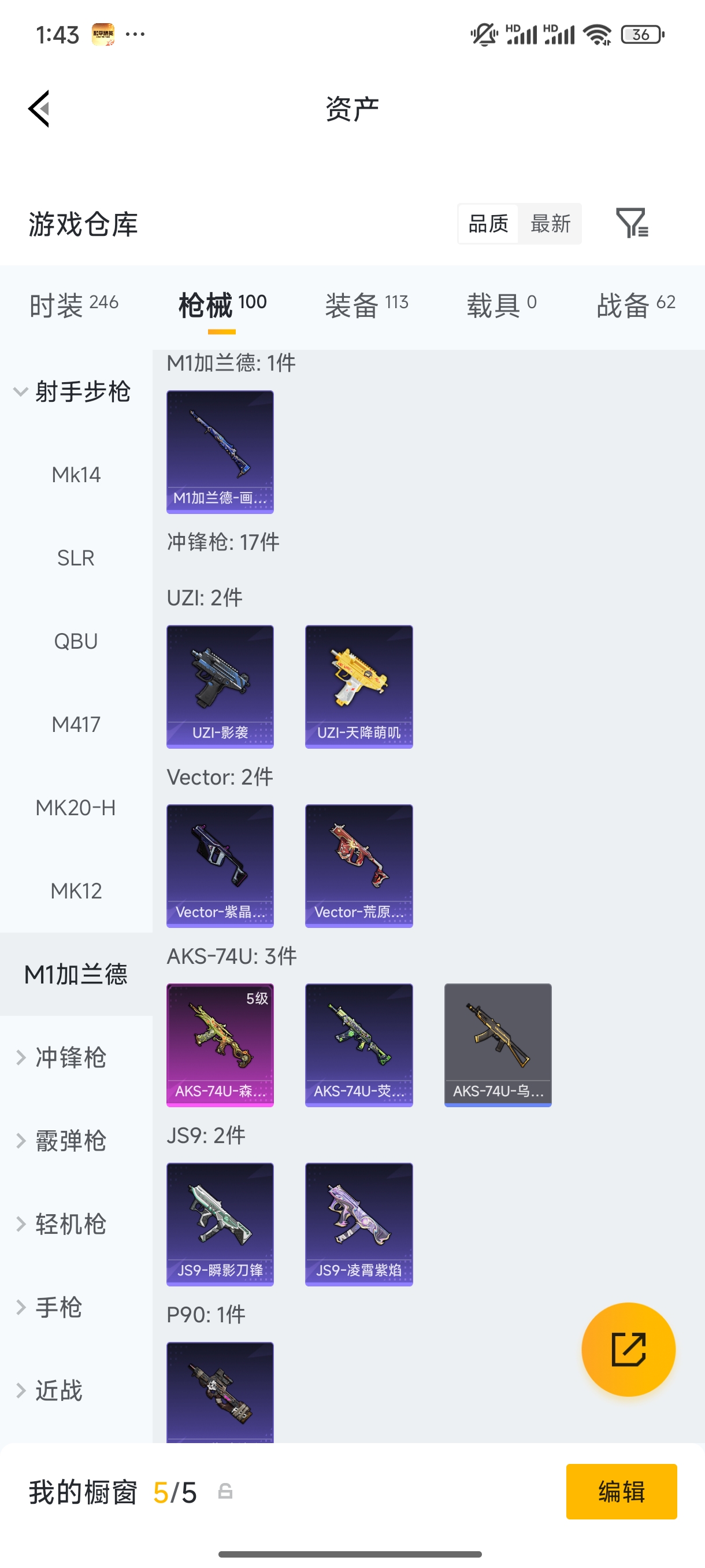This screenshot has width=705, height=1568.
Task: View the JS9-凌霄紫焰 skin
Action: (x=359, y=1224)
